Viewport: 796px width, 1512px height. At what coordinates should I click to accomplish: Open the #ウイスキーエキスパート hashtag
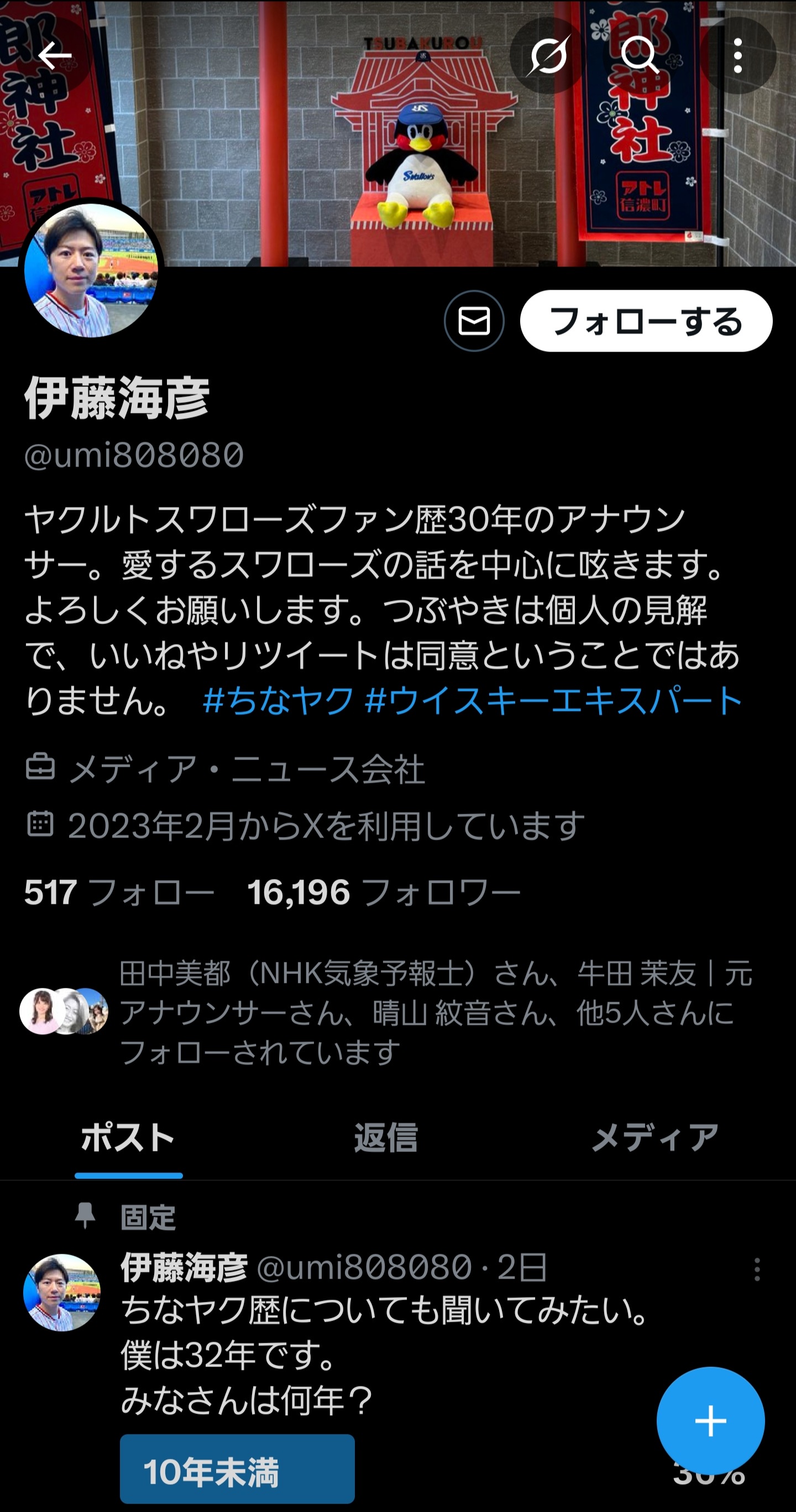[x=553, y=701]
